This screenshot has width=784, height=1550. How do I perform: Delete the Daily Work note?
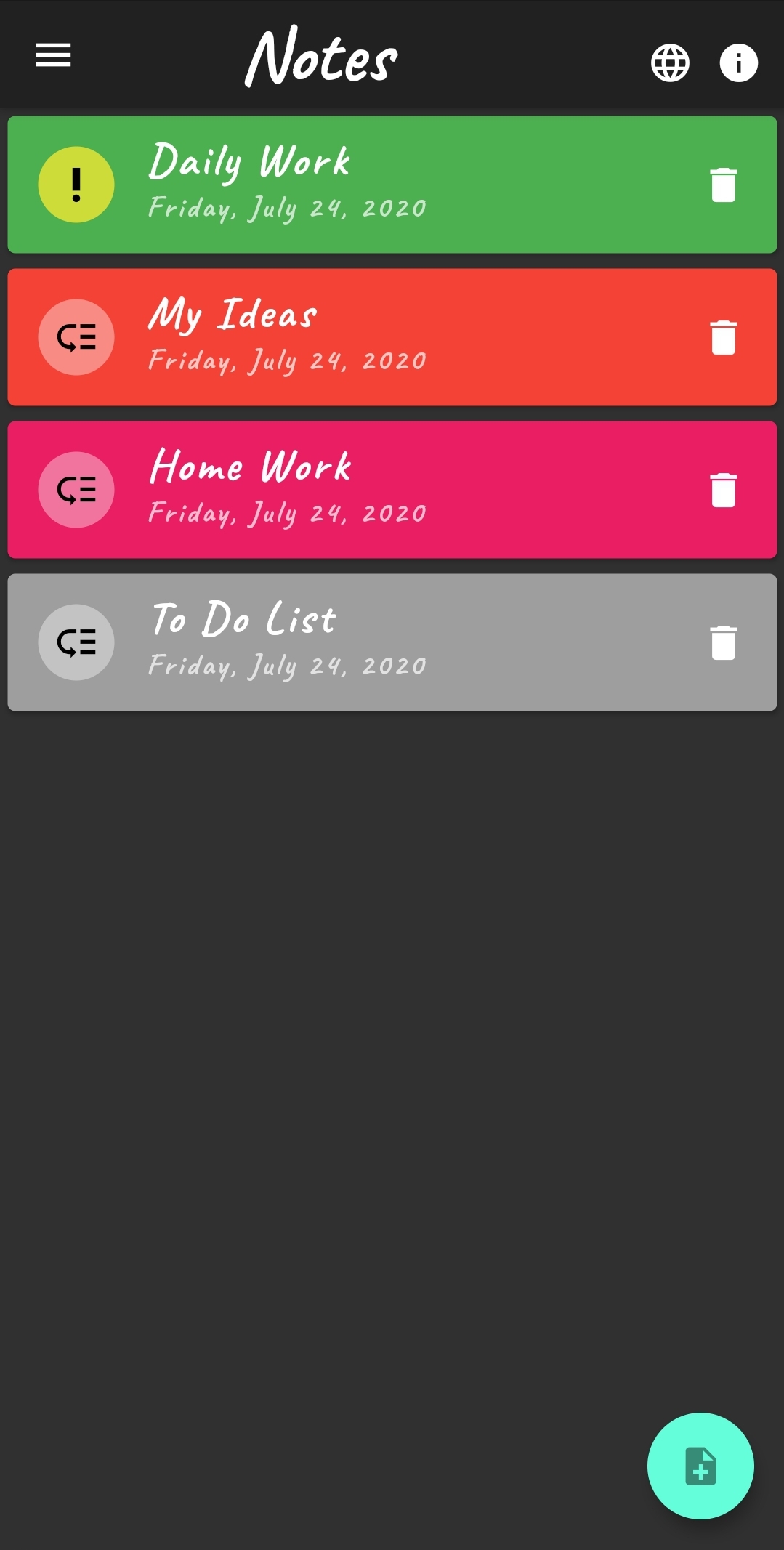click(723, 185)
